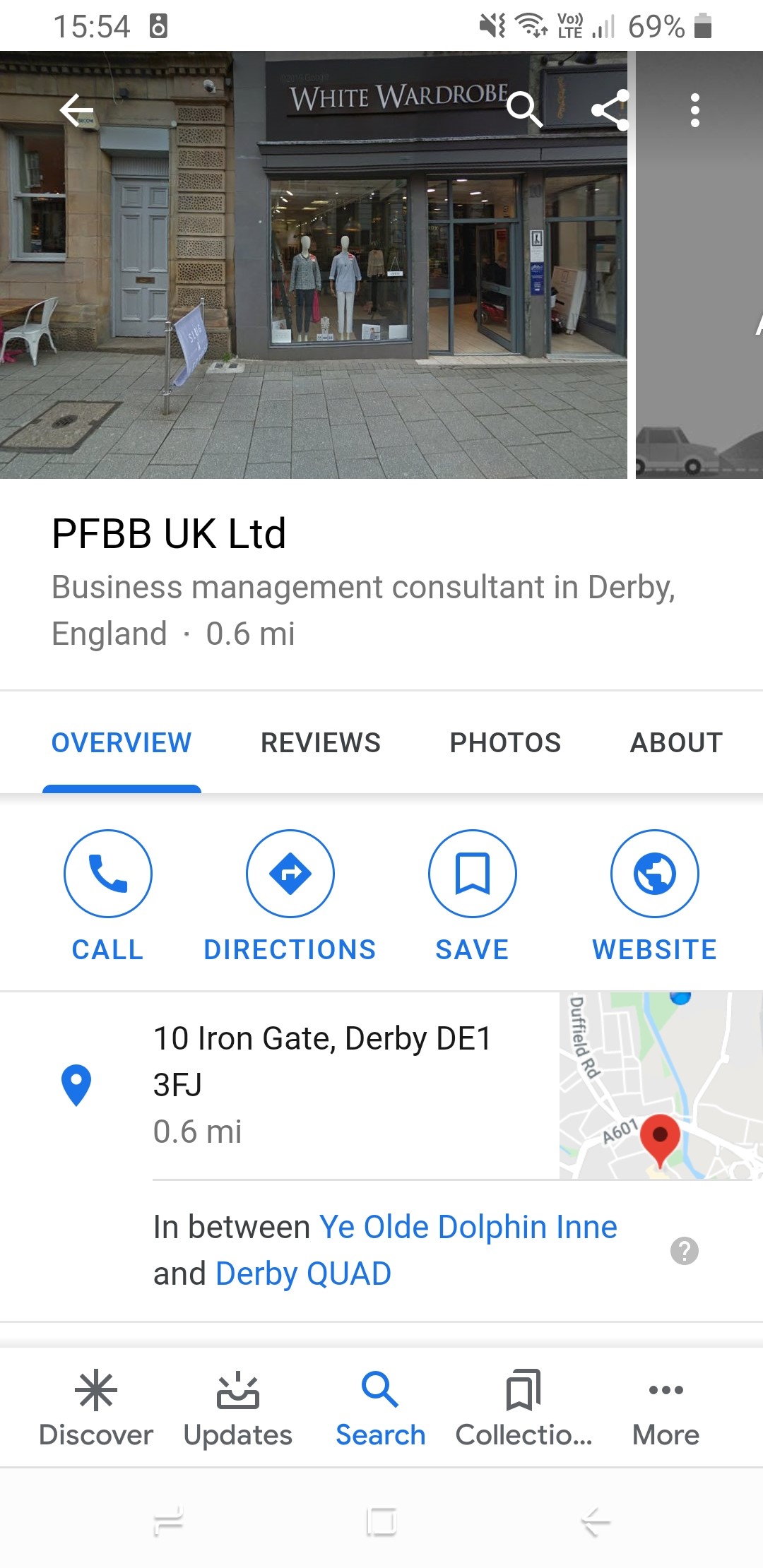Image resolution: width=763 pixels, height=1568 pixels.
Task: Switch to the Reviews tab
Action: pos(320,743)
